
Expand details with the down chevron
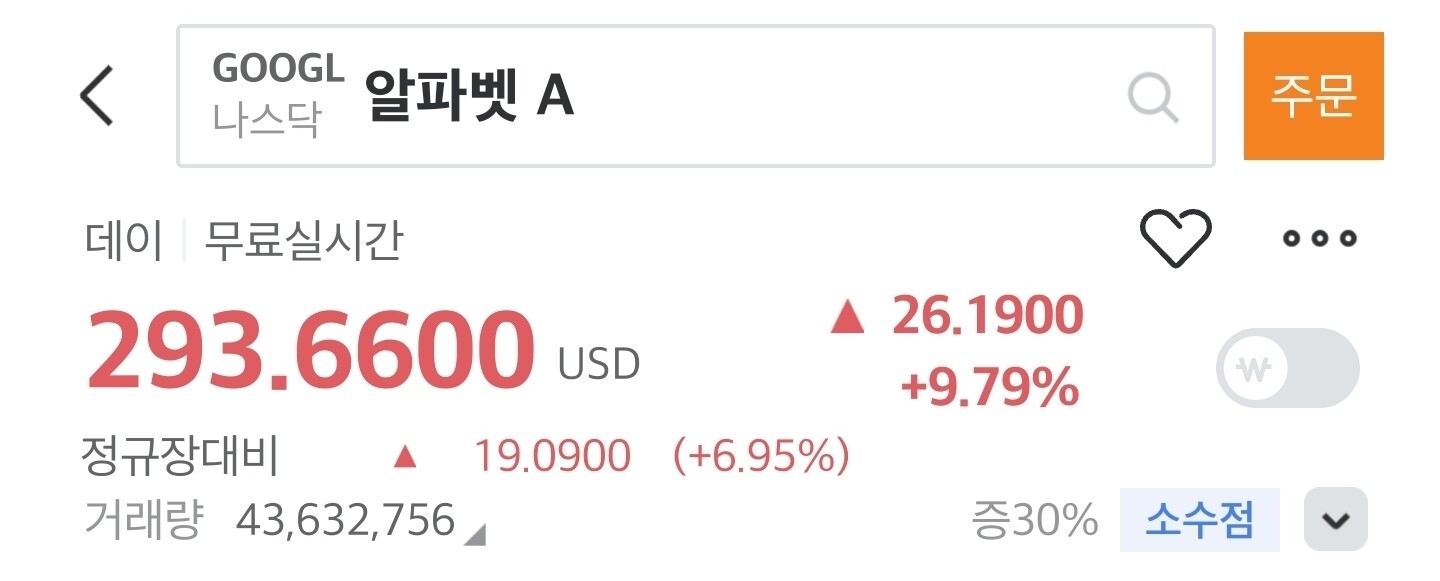click(1336, 520)
